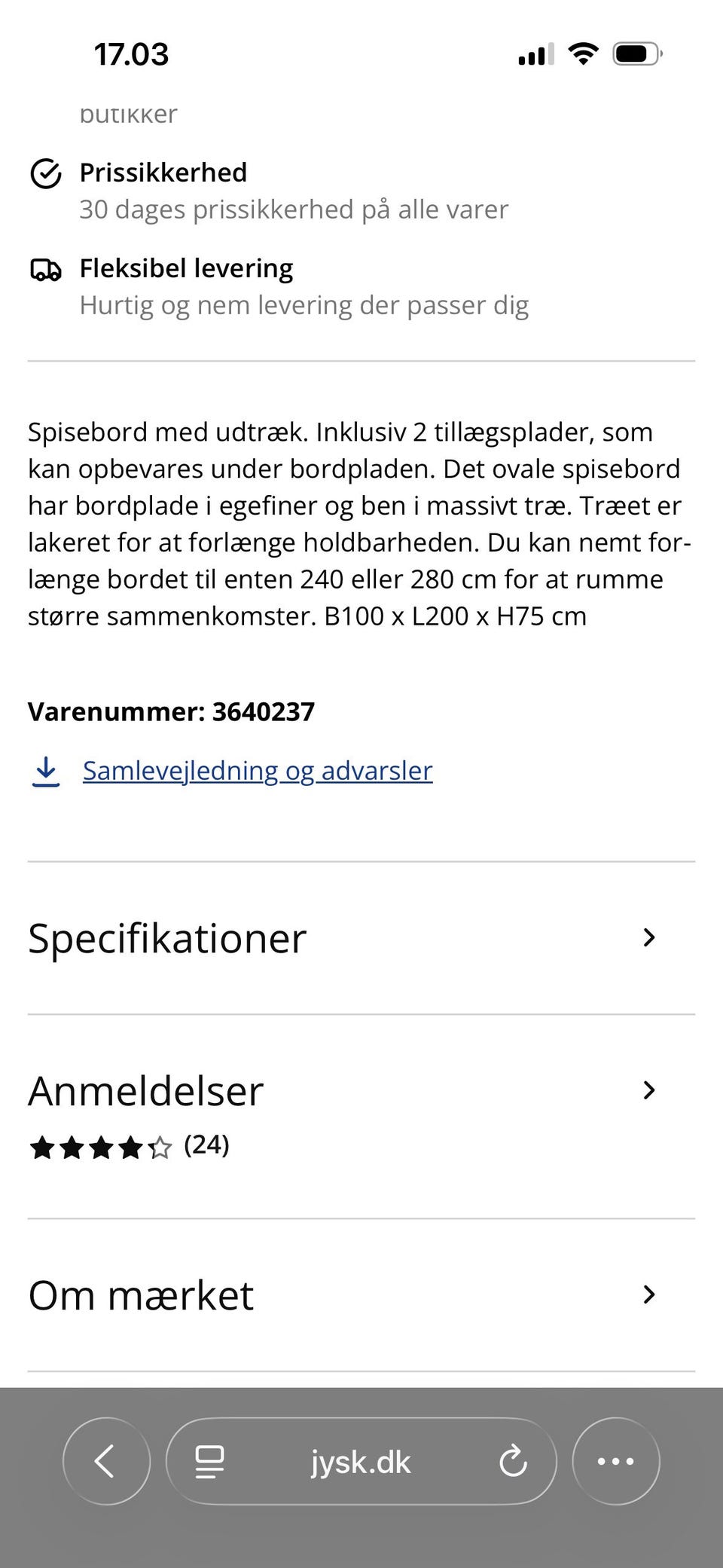
Task: Open the Reader view icon in address bar
Action: coord(209,1460)
